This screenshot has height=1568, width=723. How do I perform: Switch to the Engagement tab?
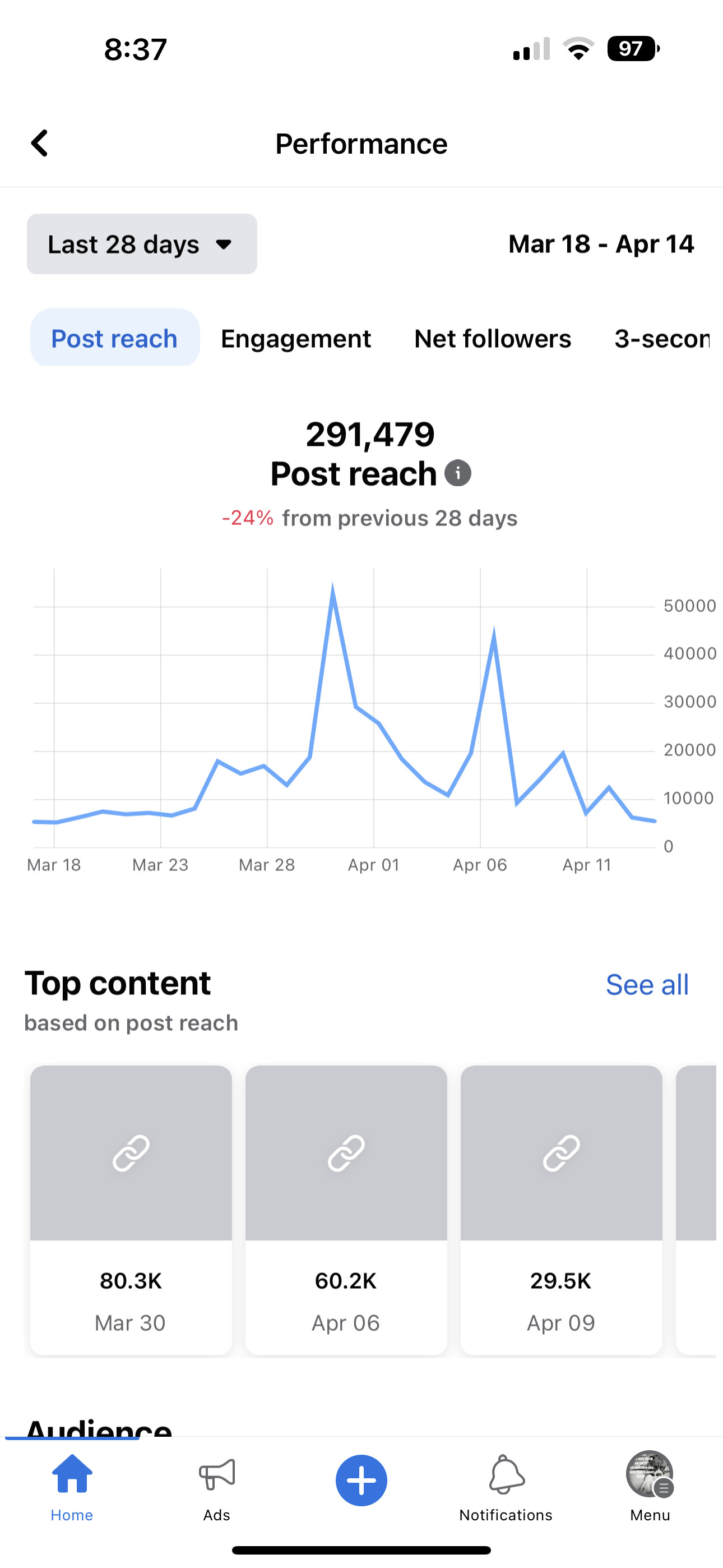point(296,338)
